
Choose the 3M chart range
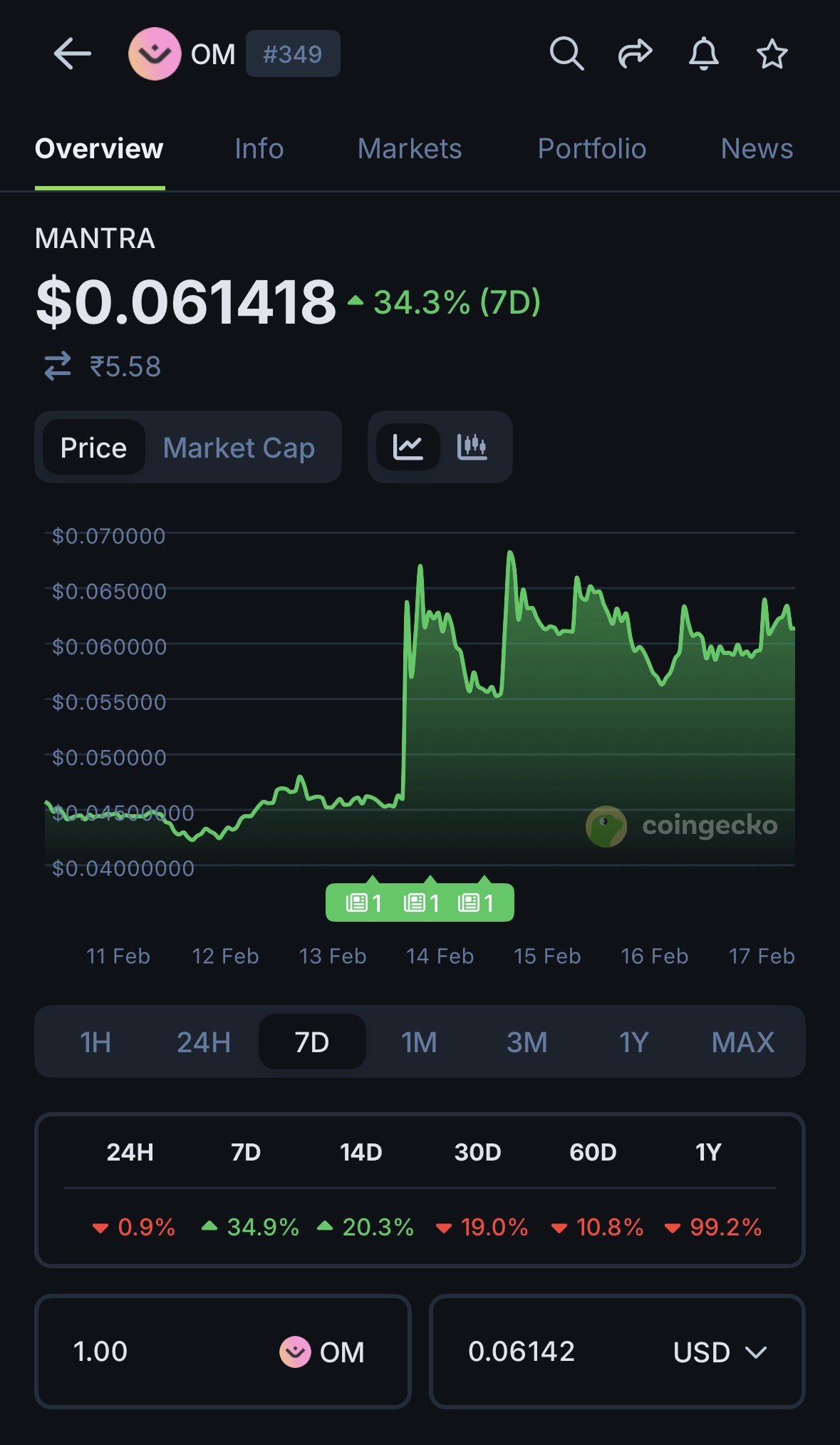click(x=527, y=1042)
